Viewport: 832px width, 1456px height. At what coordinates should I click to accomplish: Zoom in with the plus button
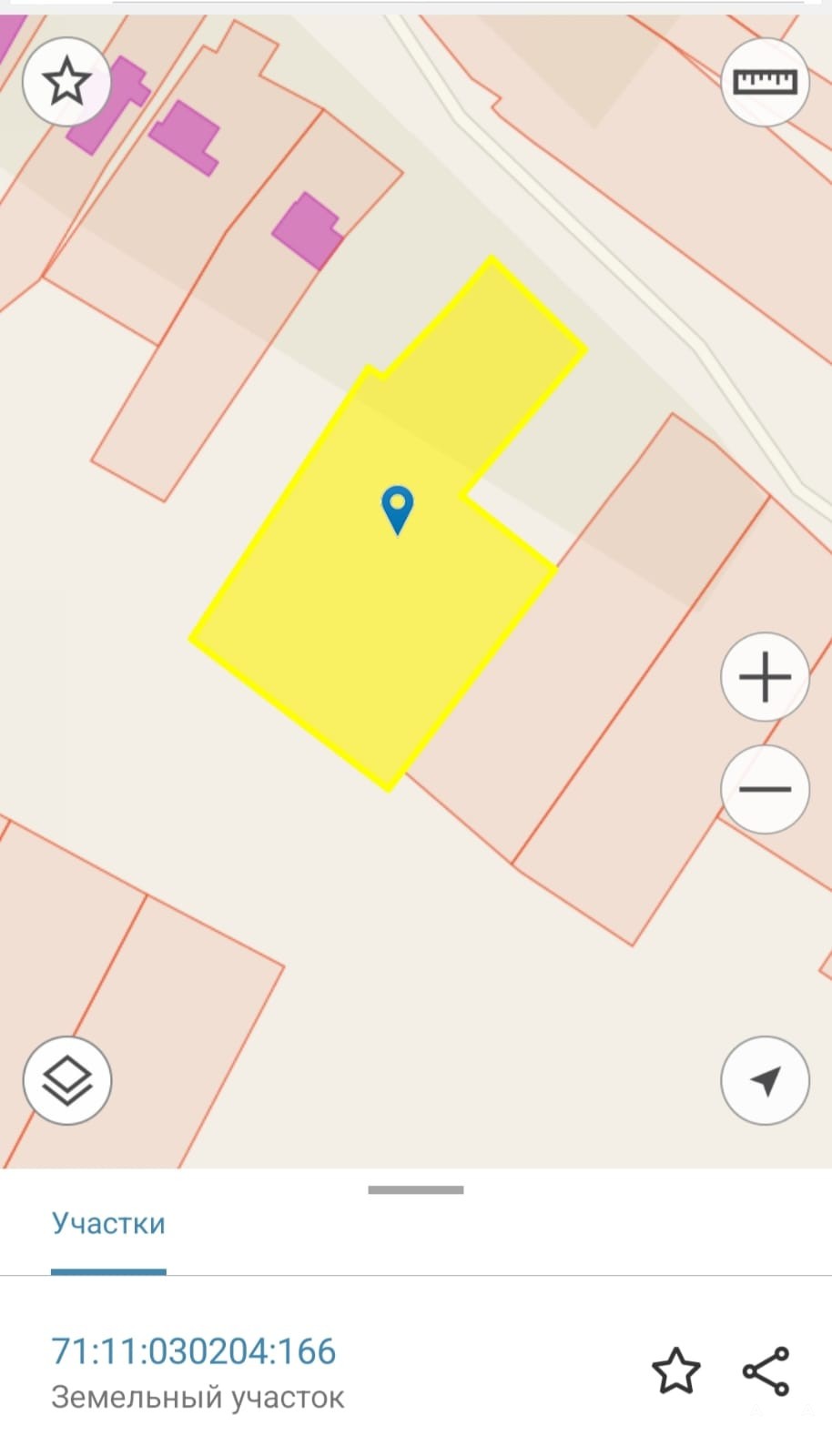(765, 677)
